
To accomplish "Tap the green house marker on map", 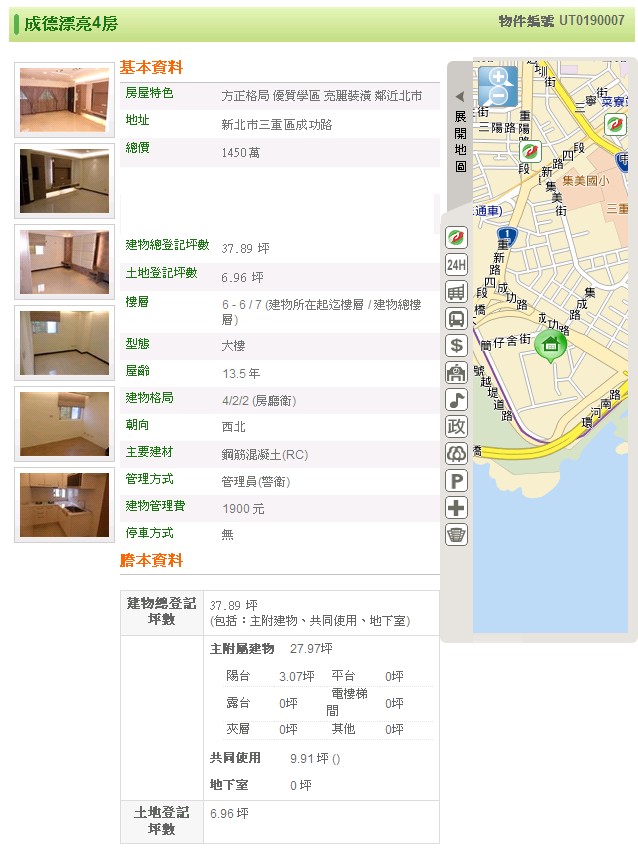I will pos(550,346).
